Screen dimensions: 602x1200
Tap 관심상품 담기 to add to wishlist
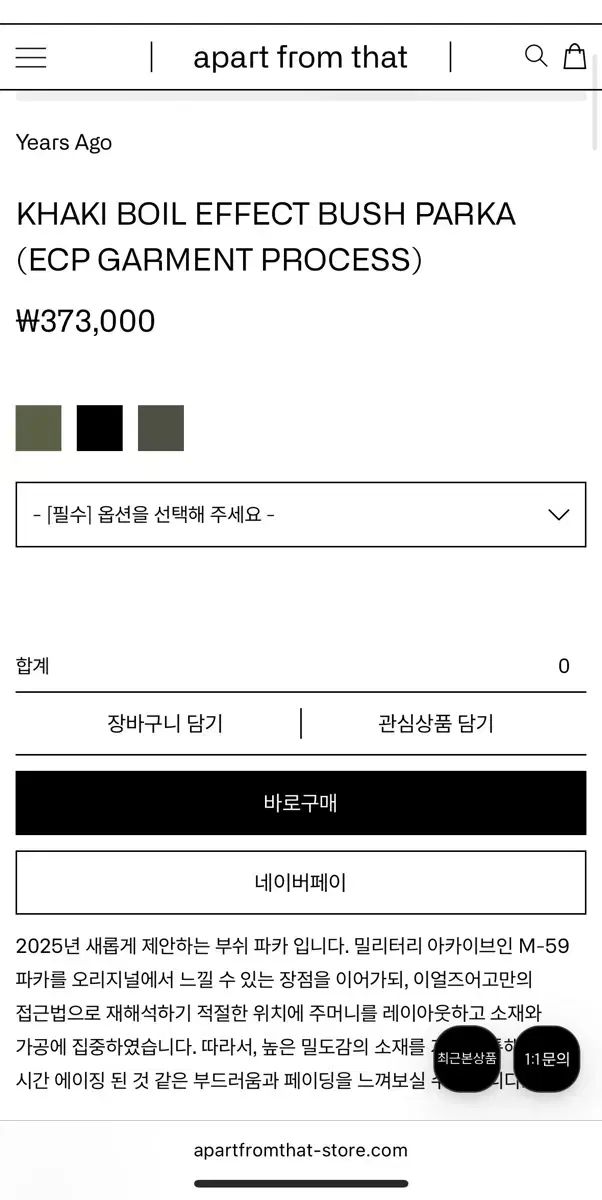[x=436, y=723]
